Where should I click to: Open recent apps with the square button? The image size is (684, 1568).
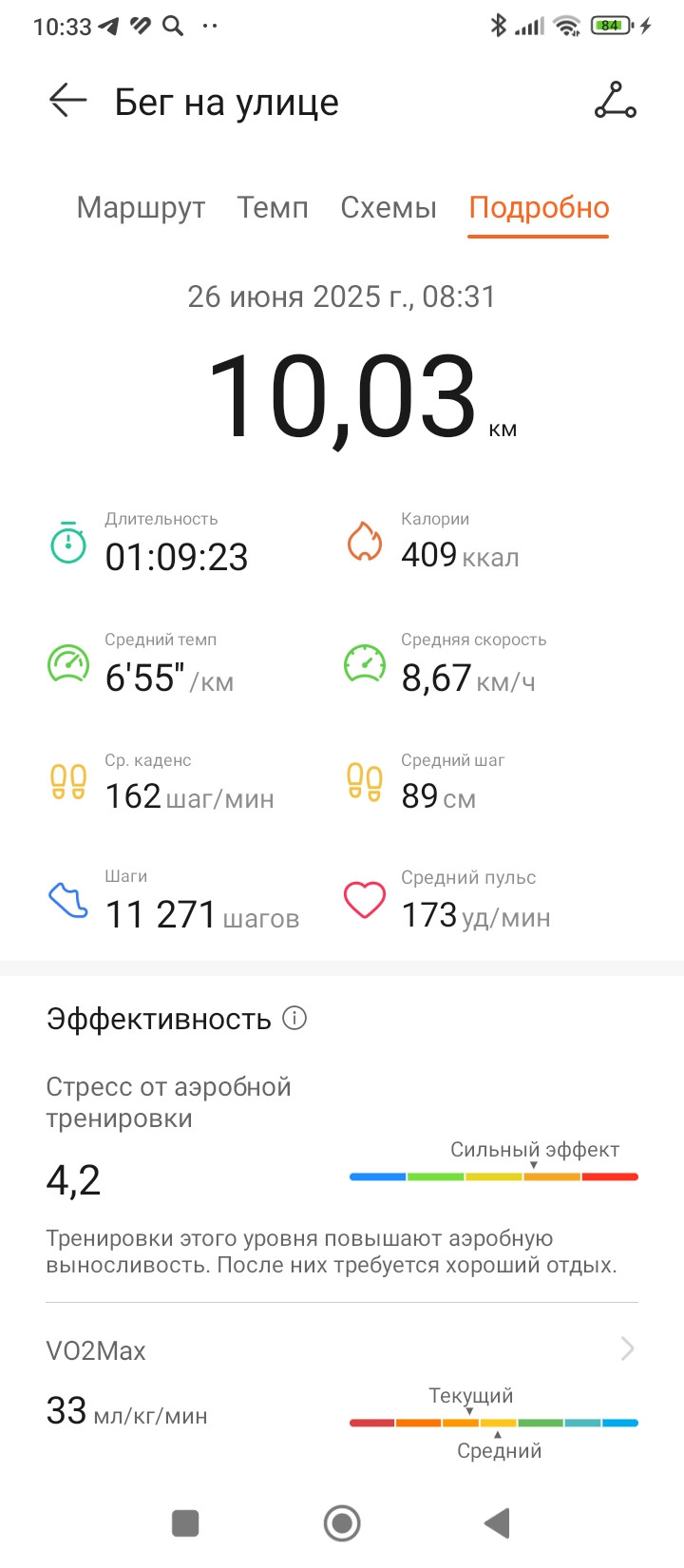(185, 1523)
